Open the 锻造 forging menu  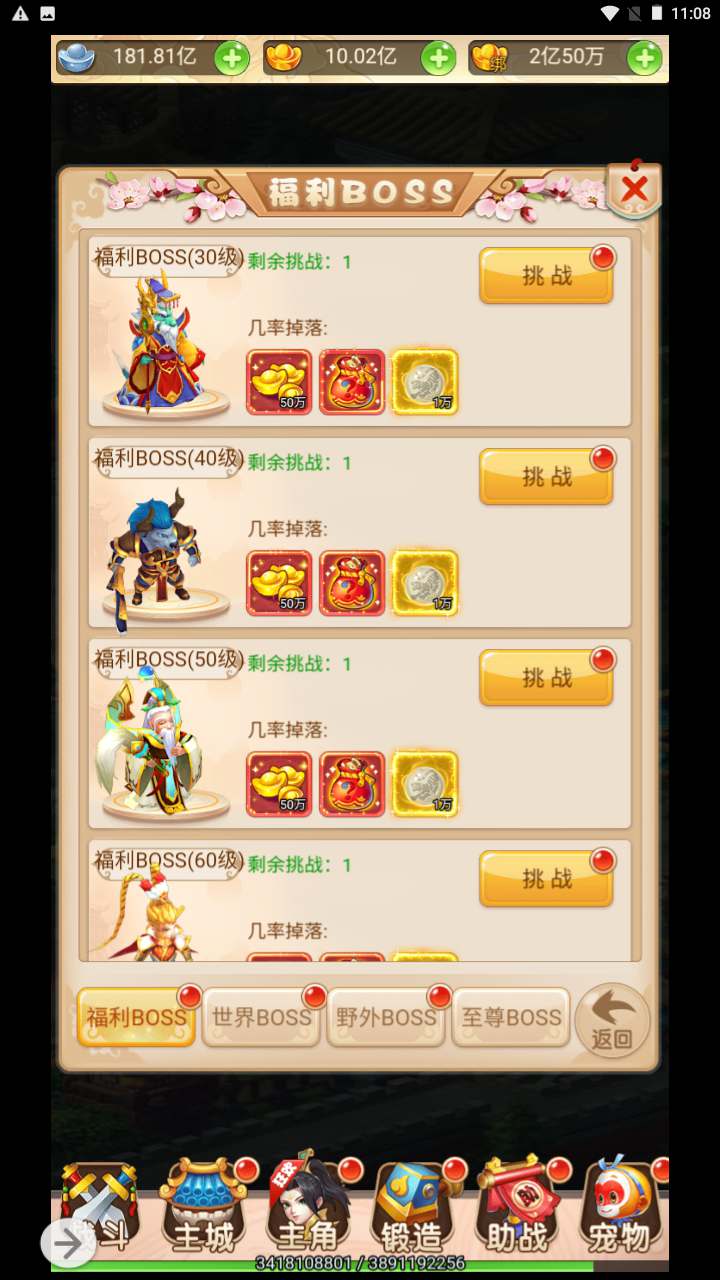412,1212
